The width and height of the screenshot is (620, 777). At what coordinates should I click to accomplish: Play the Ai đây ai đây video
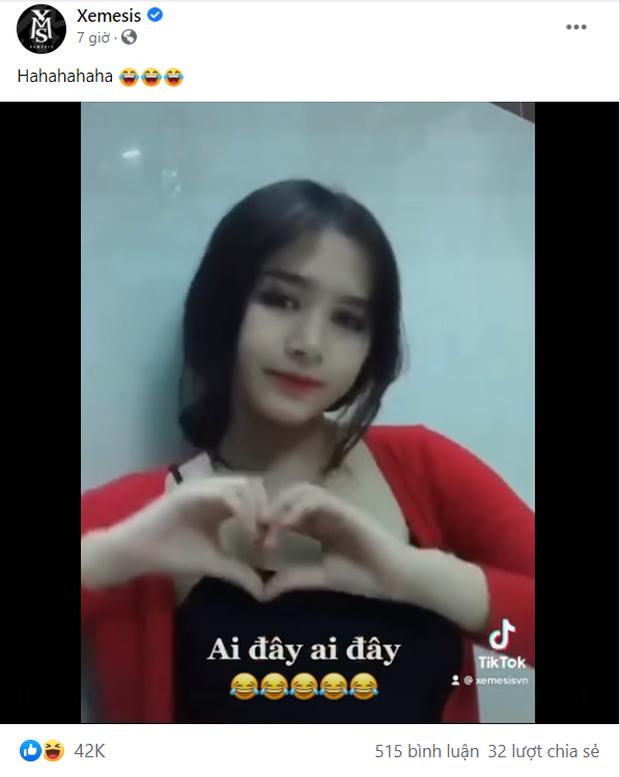309,412
